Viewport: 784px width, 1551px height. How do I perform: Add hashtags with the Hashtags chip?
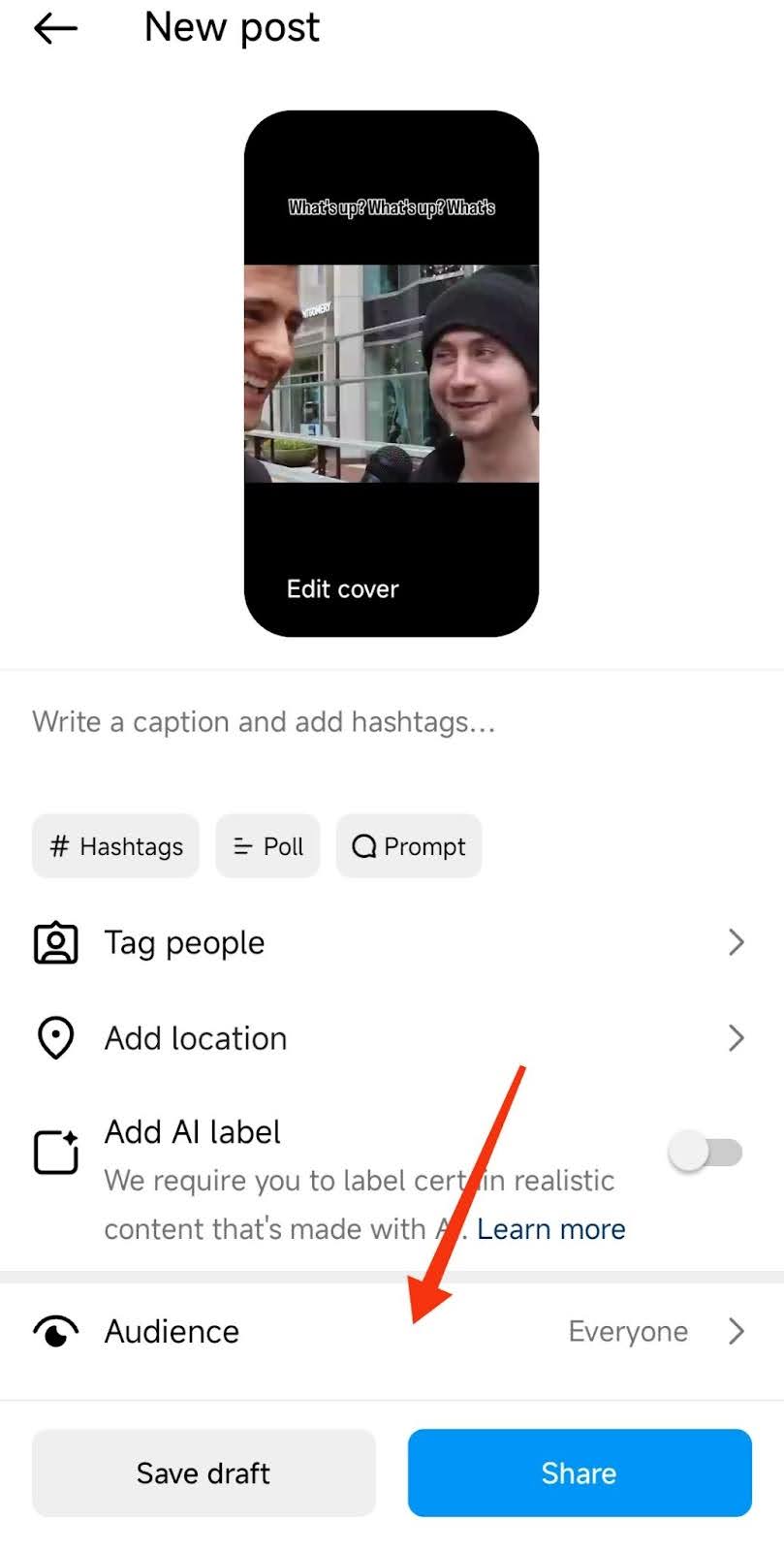115,846
